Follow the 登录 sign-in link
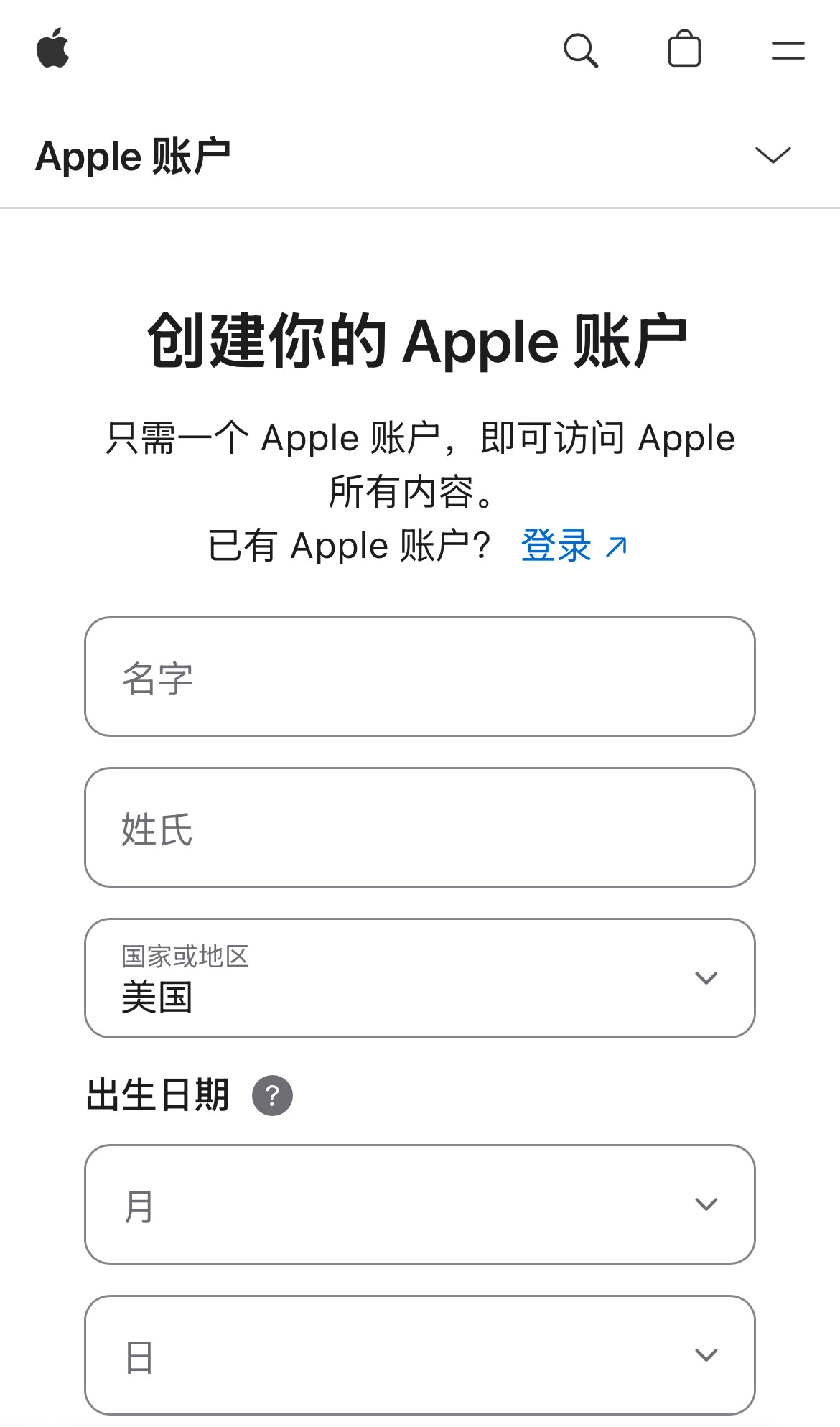840x1427 pixels. coord(574,546)
